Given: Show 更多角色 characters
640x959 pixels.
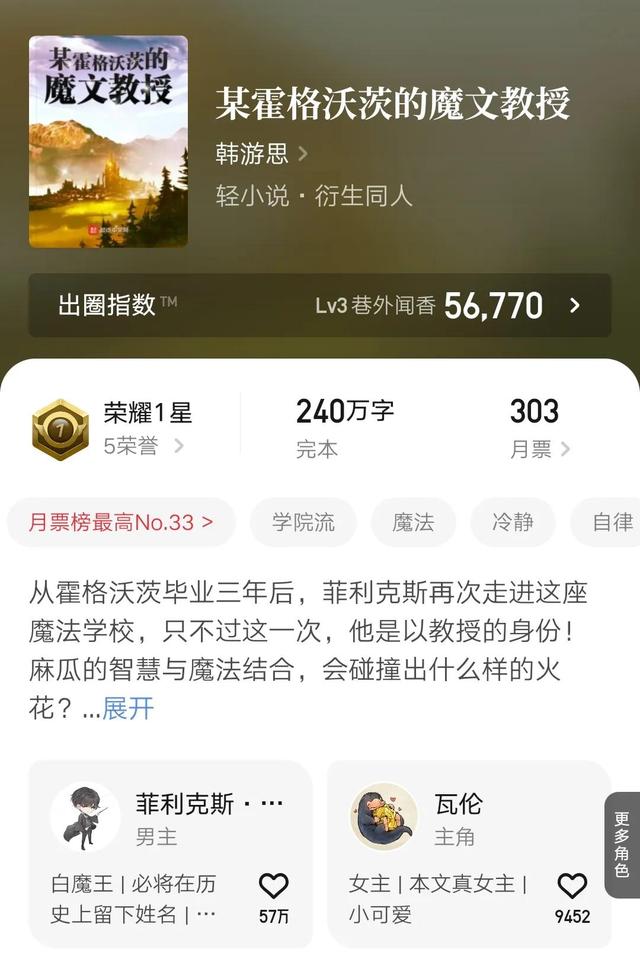Looking at the screenshot, I should [x=622, y=843].
